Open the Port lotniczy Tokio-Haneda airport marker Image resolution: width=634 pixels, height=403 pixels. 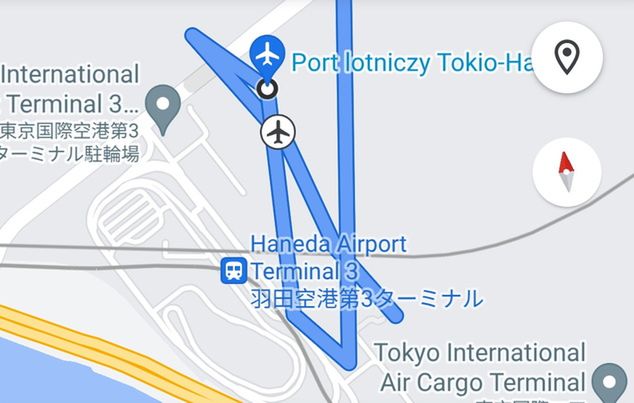tap(267, 56)
